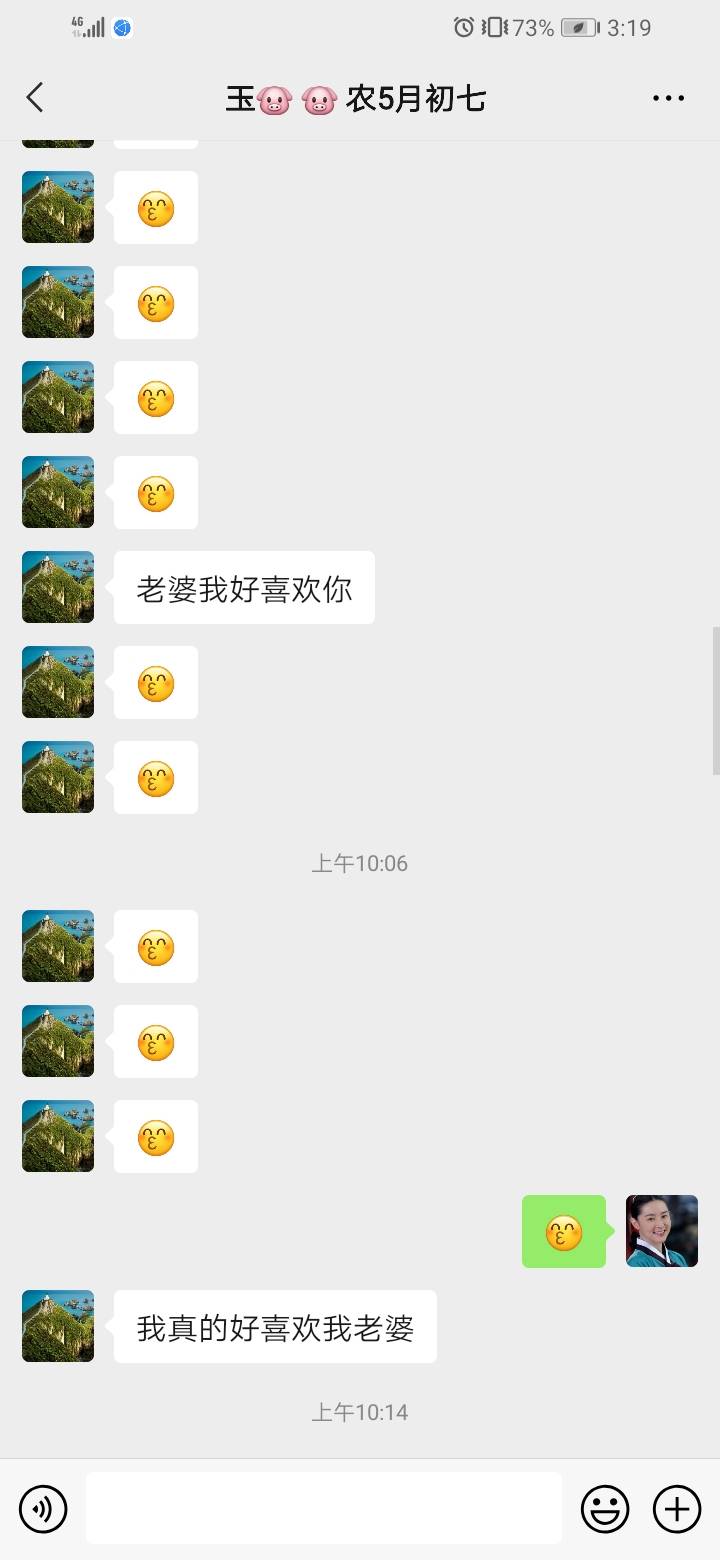Tap the message input field to type
Screen dimensions: 720x1560
[x=320, y=1508]
